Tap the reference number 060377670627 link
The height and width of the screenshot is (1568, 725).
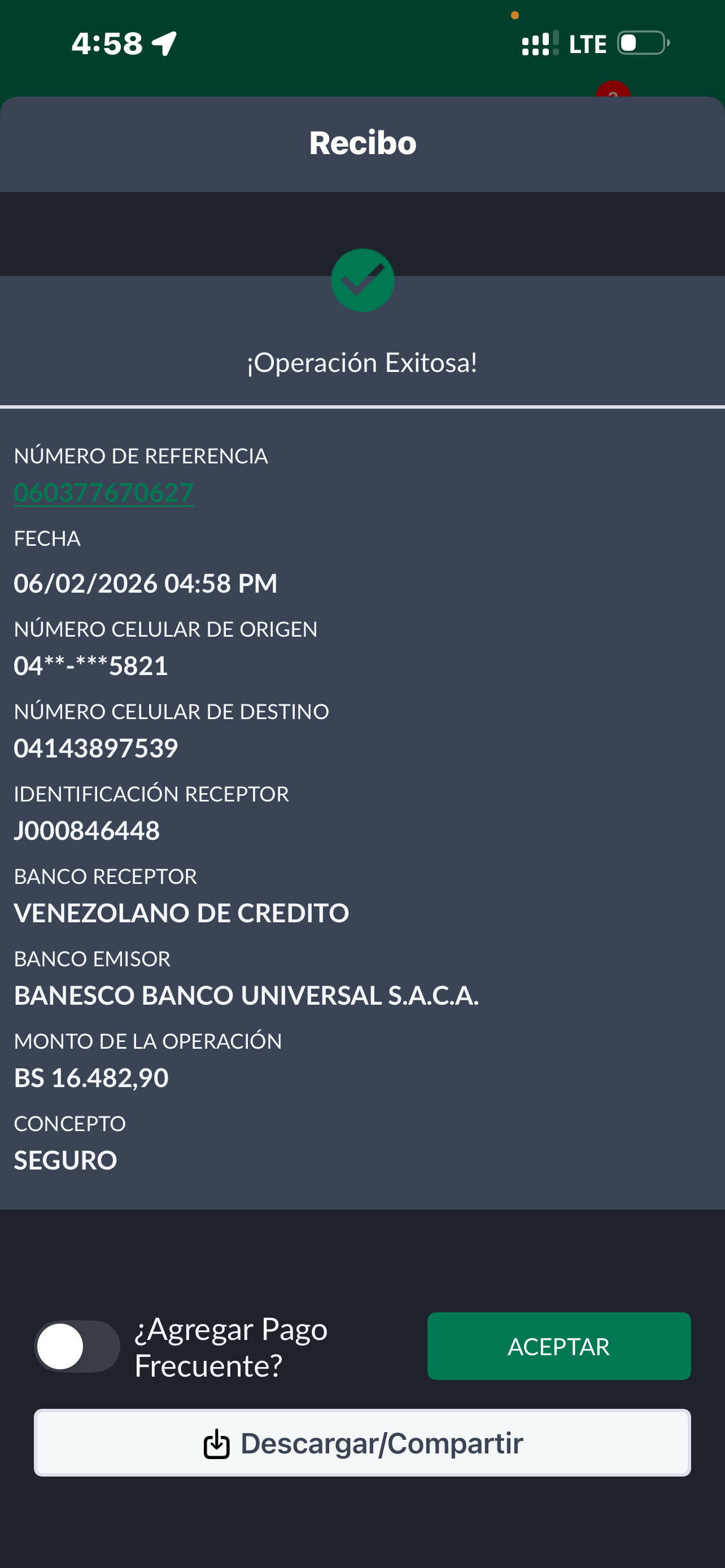pyautogui.click(x=104, y=492)
